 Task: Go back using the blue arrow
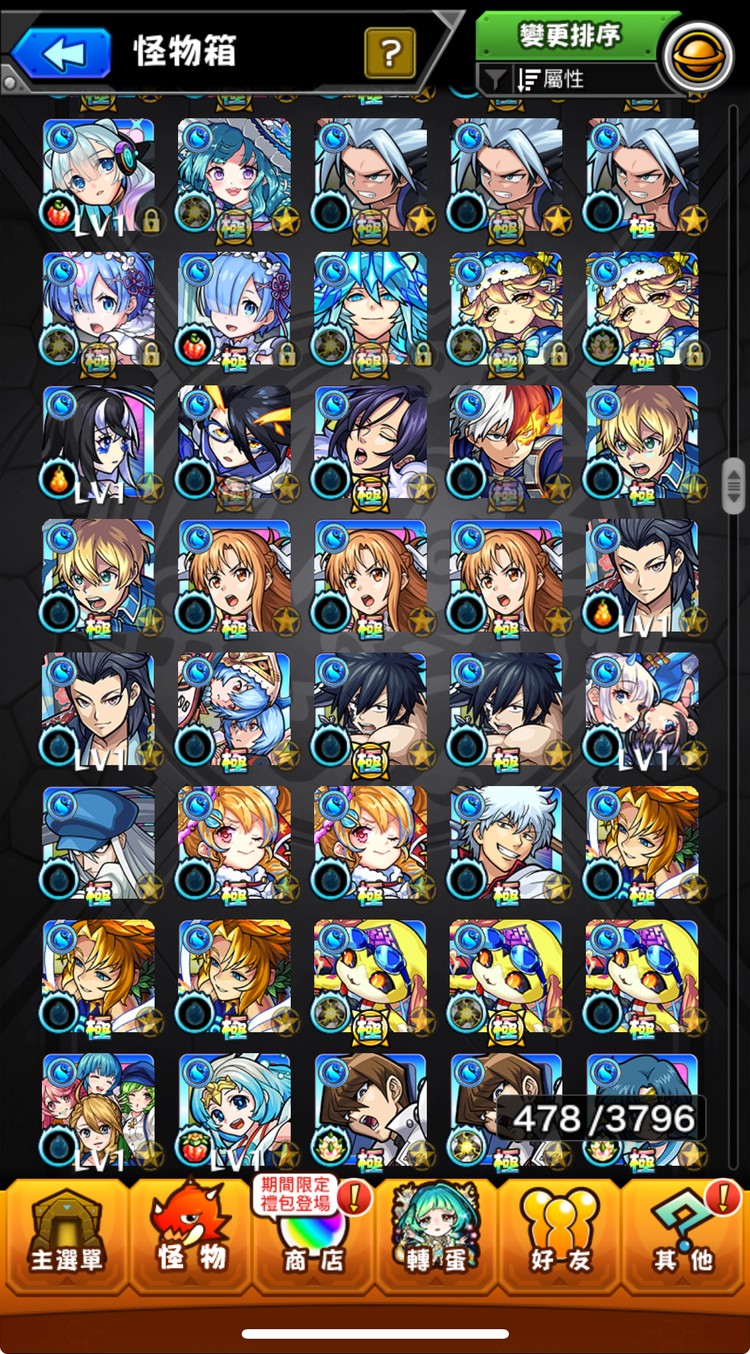(62, 53)
